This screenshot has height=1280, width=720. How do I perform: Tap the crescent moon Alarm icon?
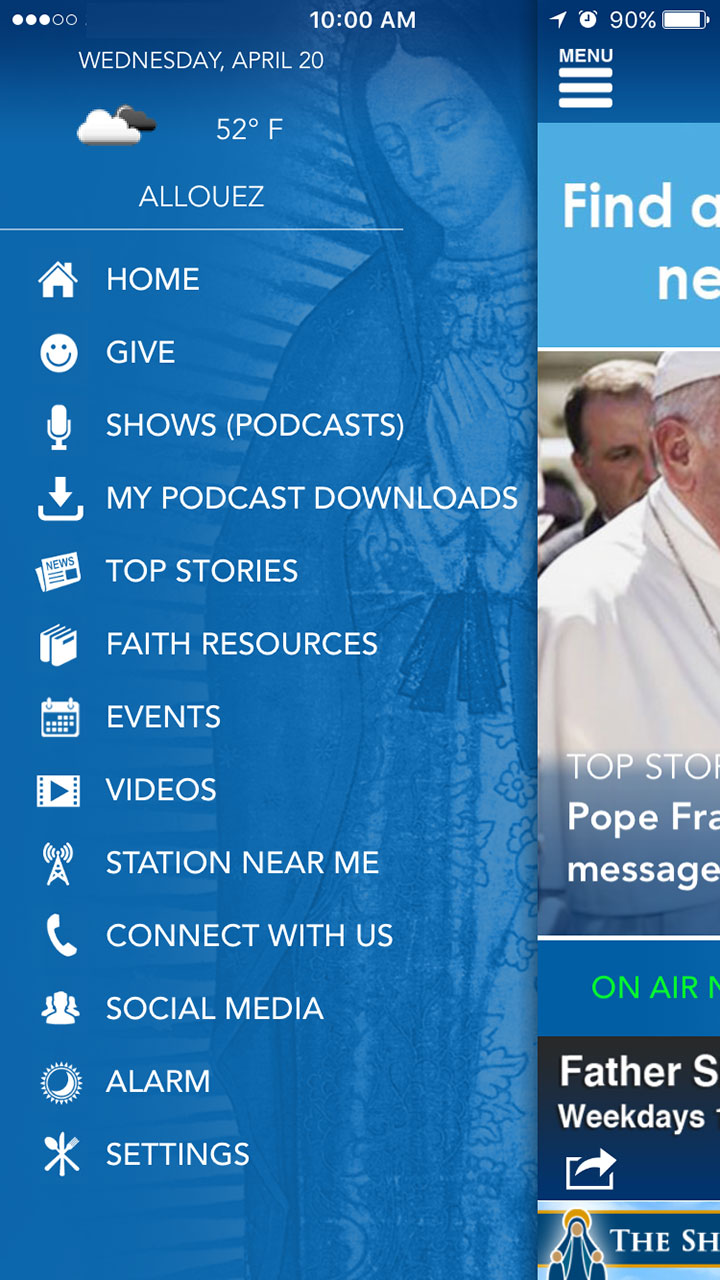click(58, 1080)
